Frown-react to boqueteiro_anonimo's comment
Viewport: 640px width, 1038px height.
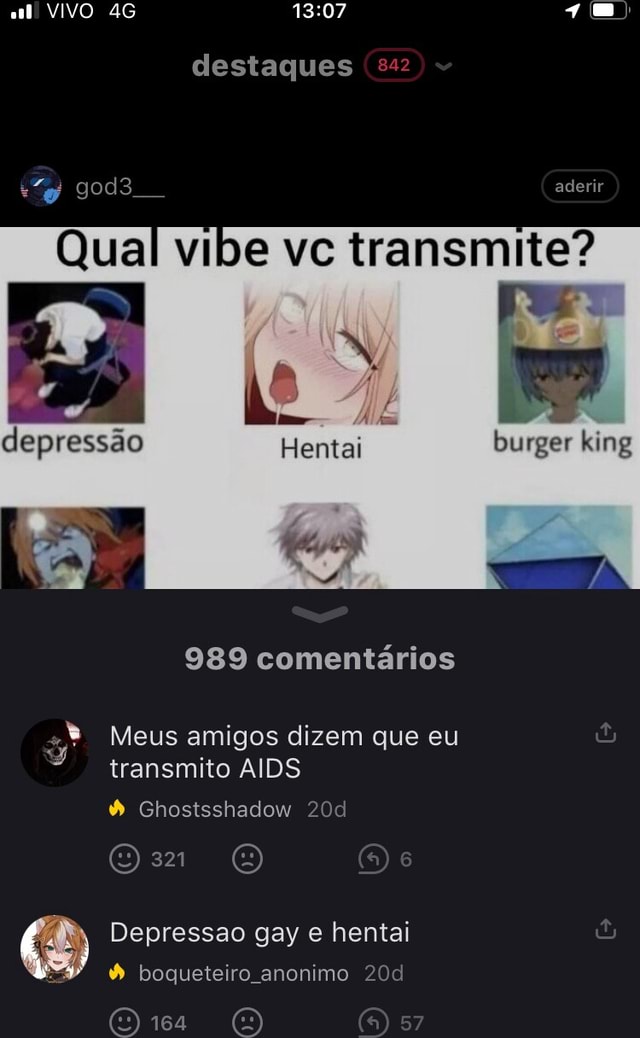pos(248,1023)
